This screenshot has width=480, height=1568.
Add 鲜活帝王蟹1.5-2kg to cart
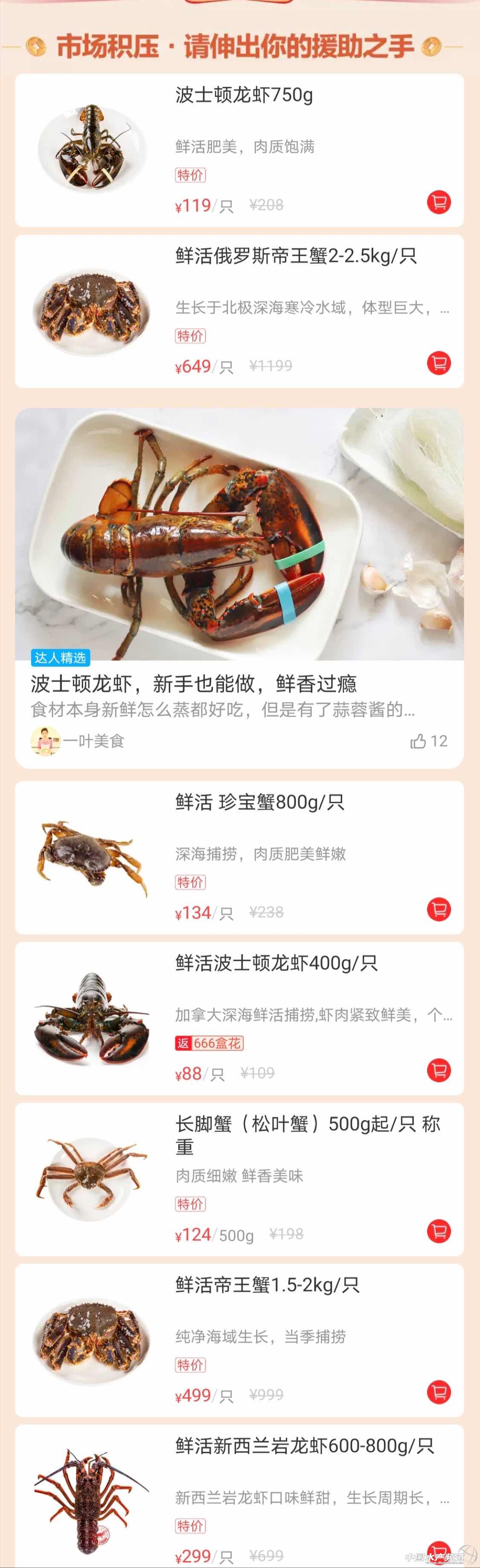click(x=438, y=1391)
